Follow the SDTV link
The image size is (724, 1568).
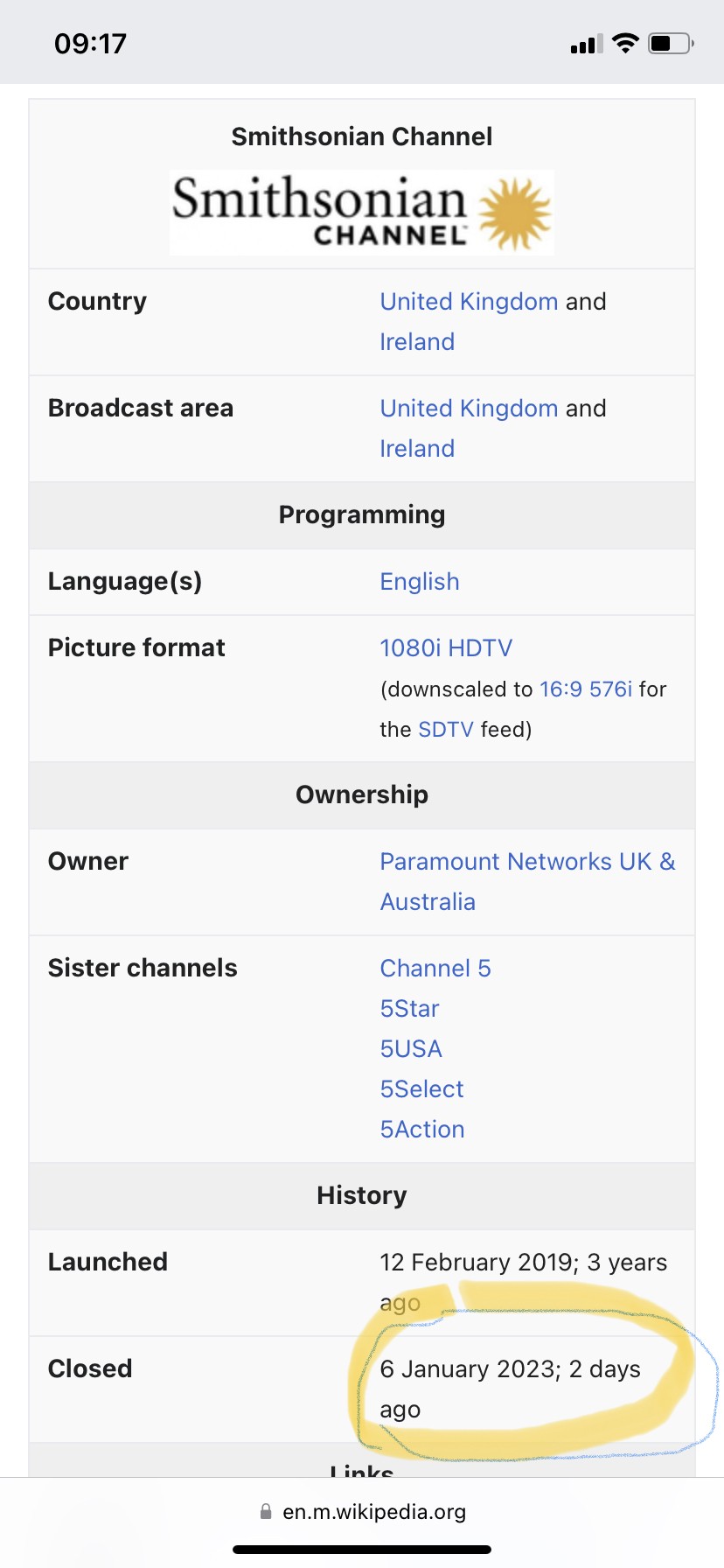tap(446, 730)
